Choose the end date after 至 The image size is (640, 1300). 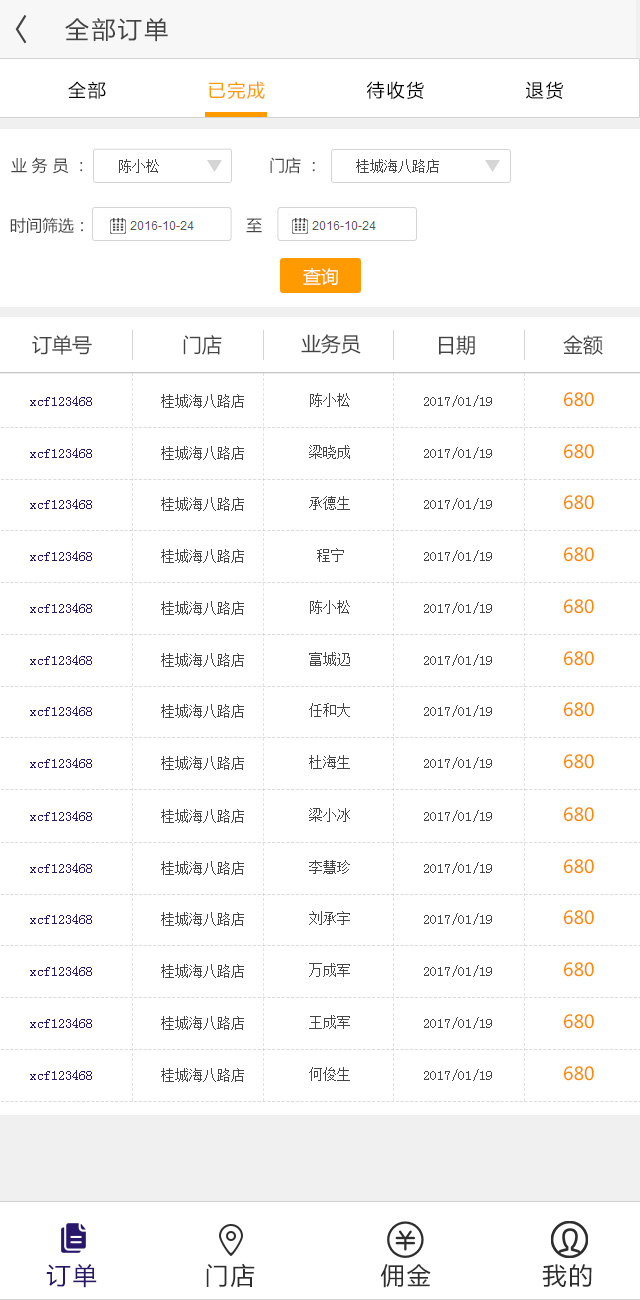tap(346, 225)
